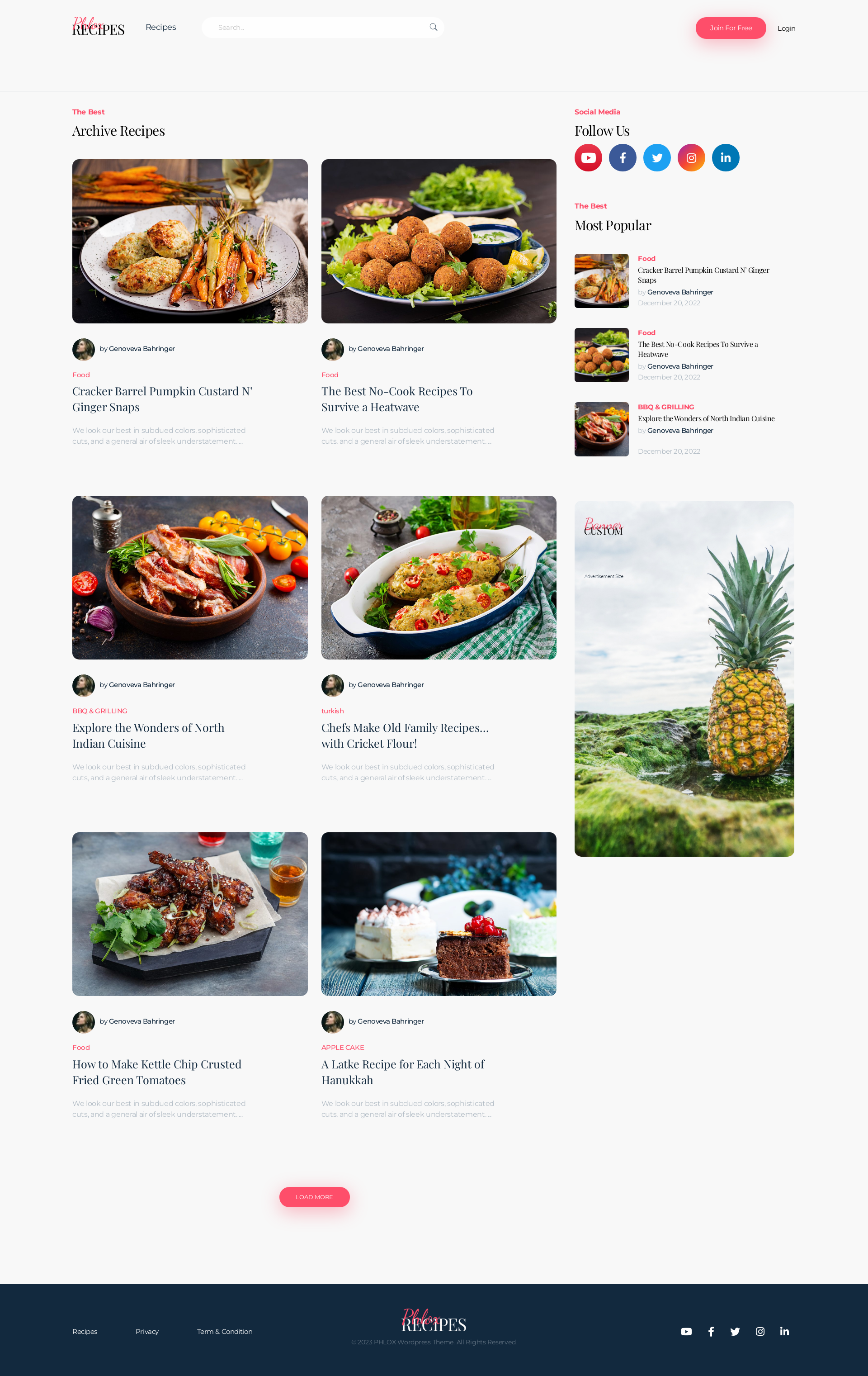Open The Best No-Cook Recipes archive card image

[x=439, y=241]
